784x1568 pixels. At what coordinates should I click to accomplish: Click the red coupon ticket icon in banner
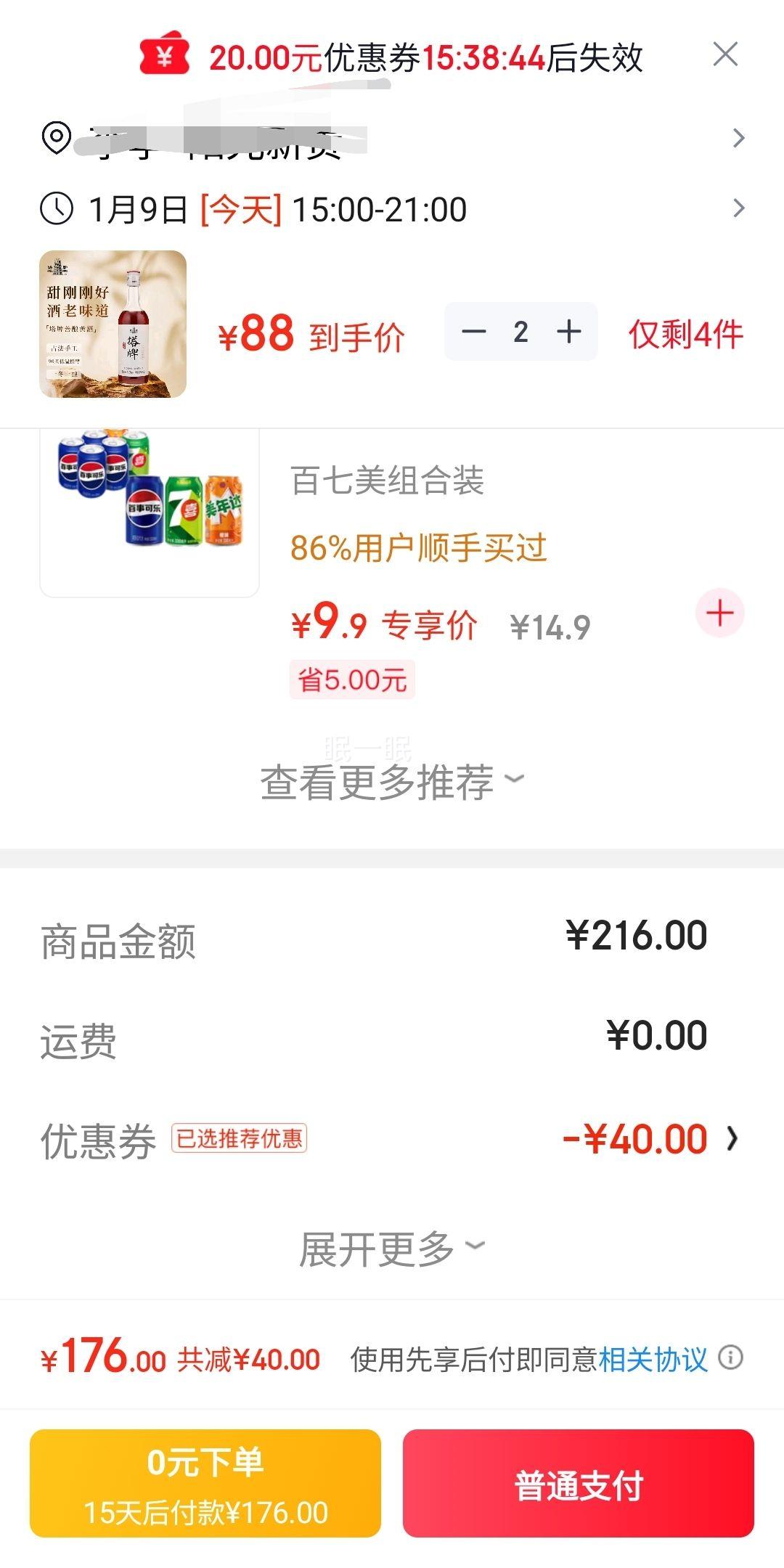pos(166,57)
